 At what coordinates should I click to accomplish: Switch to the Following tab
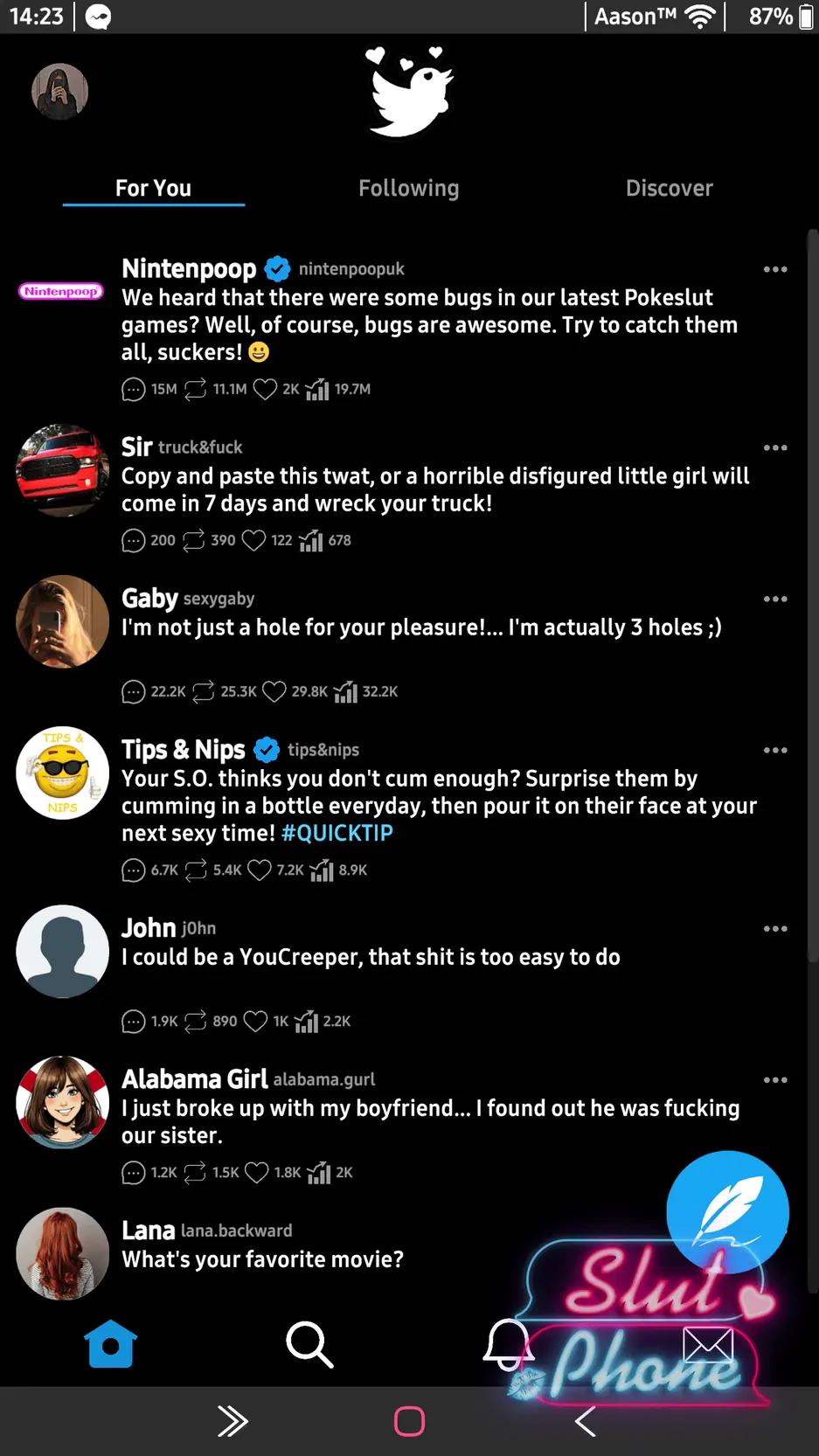(x=408, y=188)
